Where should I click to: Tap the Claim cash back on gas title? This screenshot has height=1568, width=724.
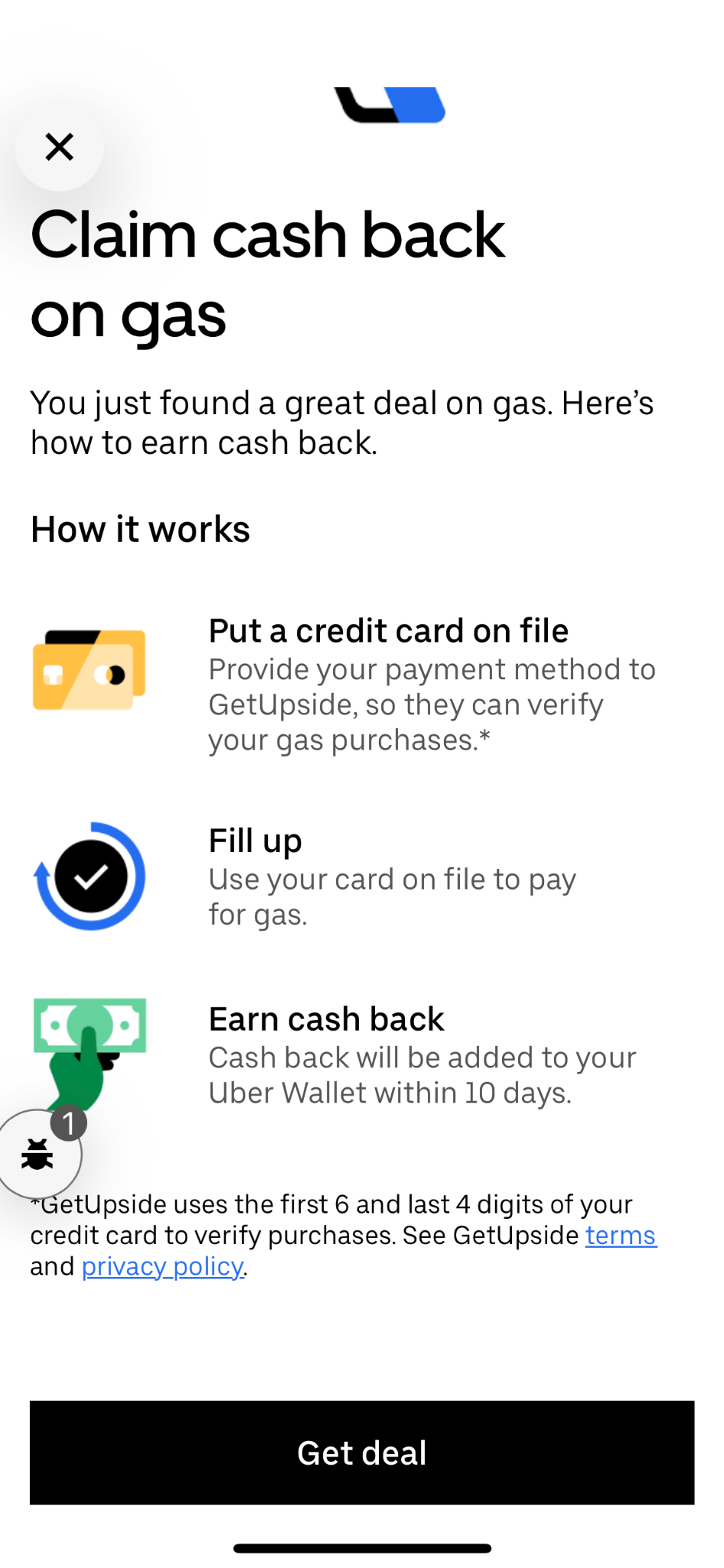click(x=268, y=272)
